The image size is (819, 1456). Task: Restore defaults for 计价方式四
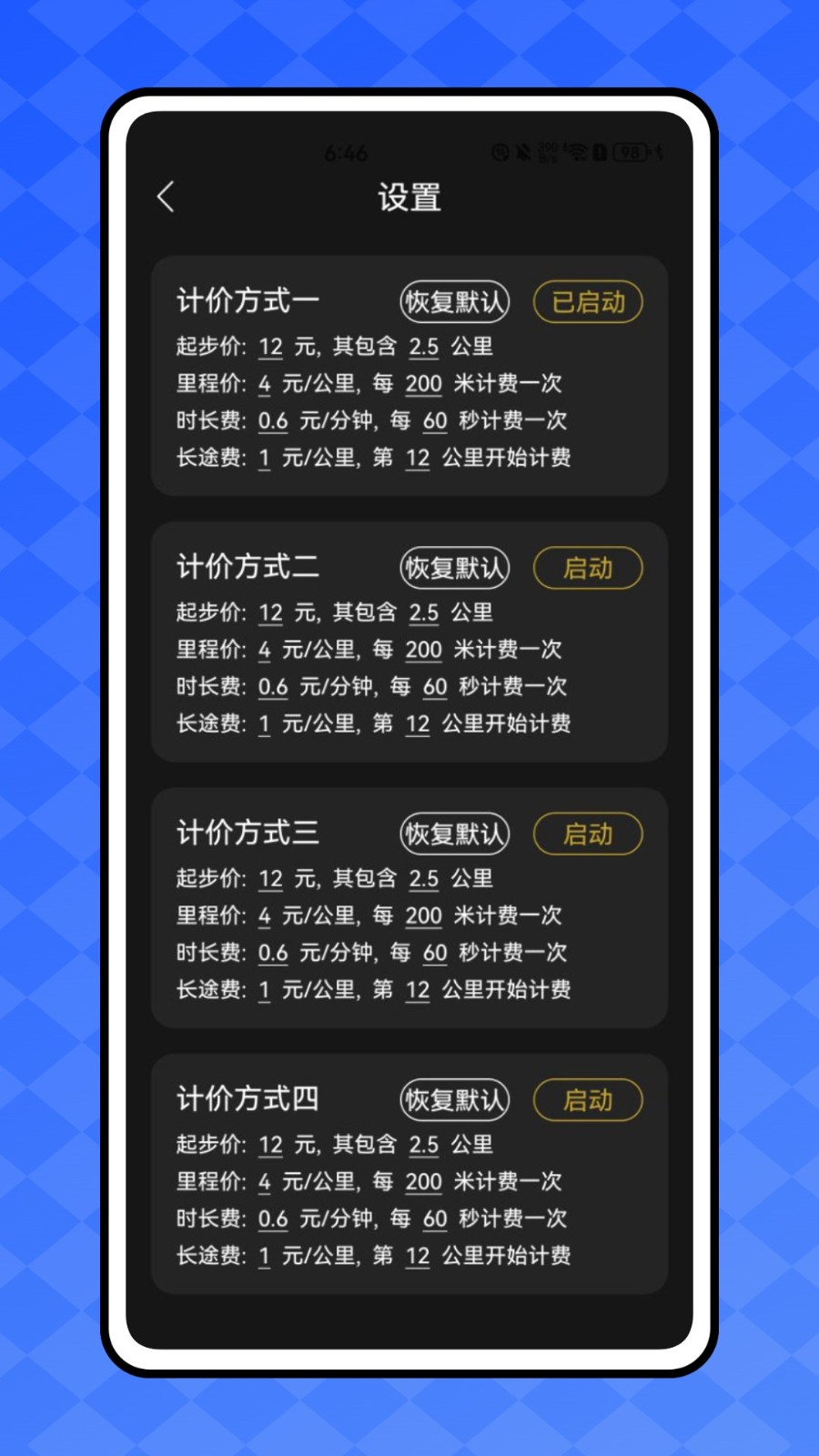coord(454,1099)
